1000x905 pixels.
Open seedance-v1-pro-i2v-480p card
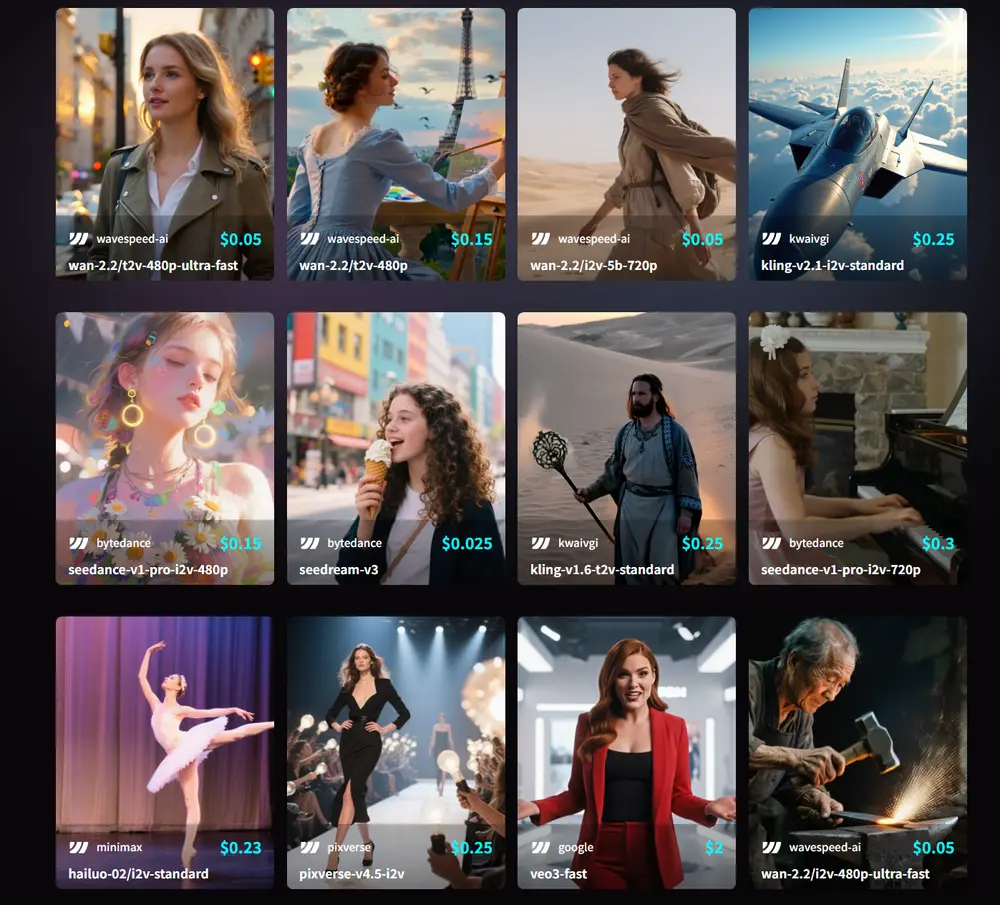pos(164,448)
